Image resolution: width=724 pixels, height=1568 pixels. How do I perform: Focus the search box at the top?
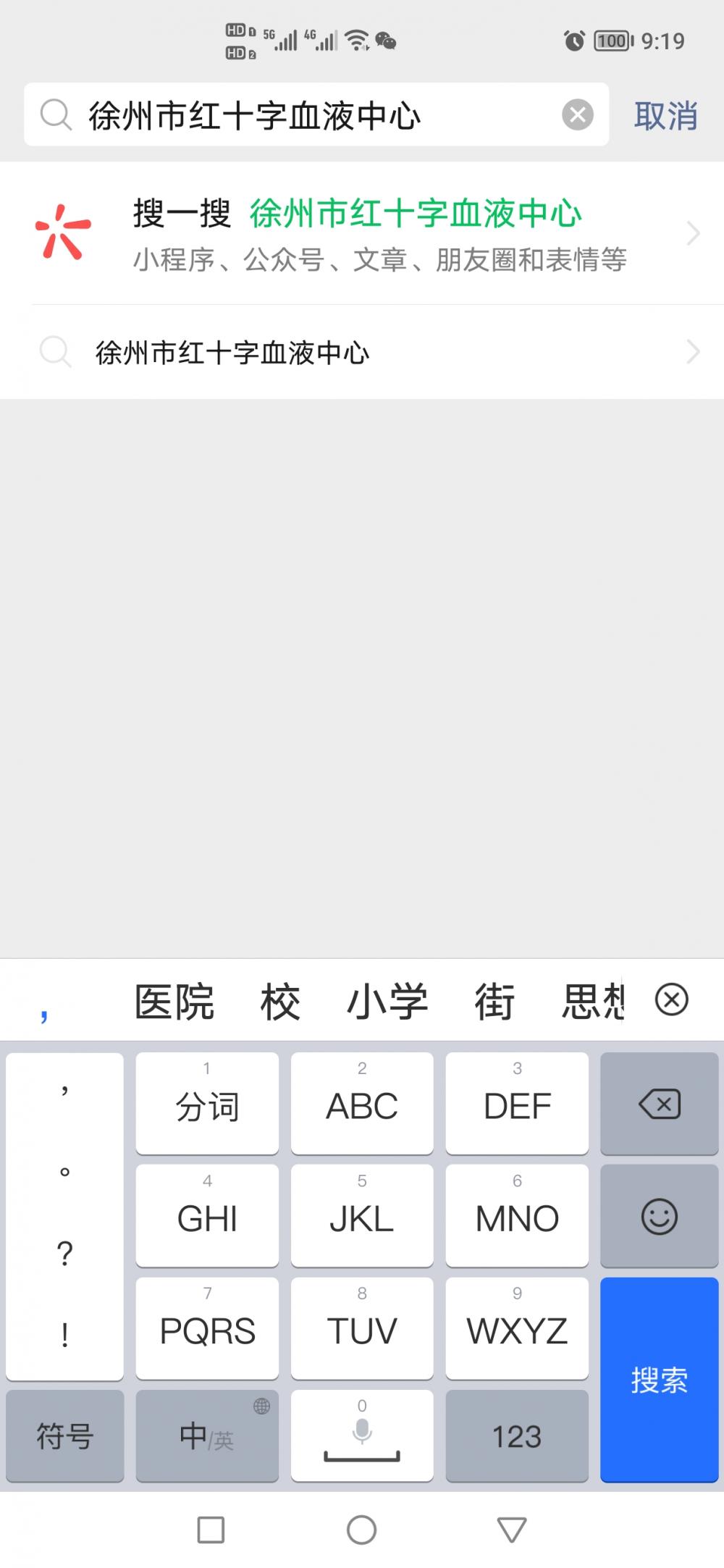pos(316,114)
